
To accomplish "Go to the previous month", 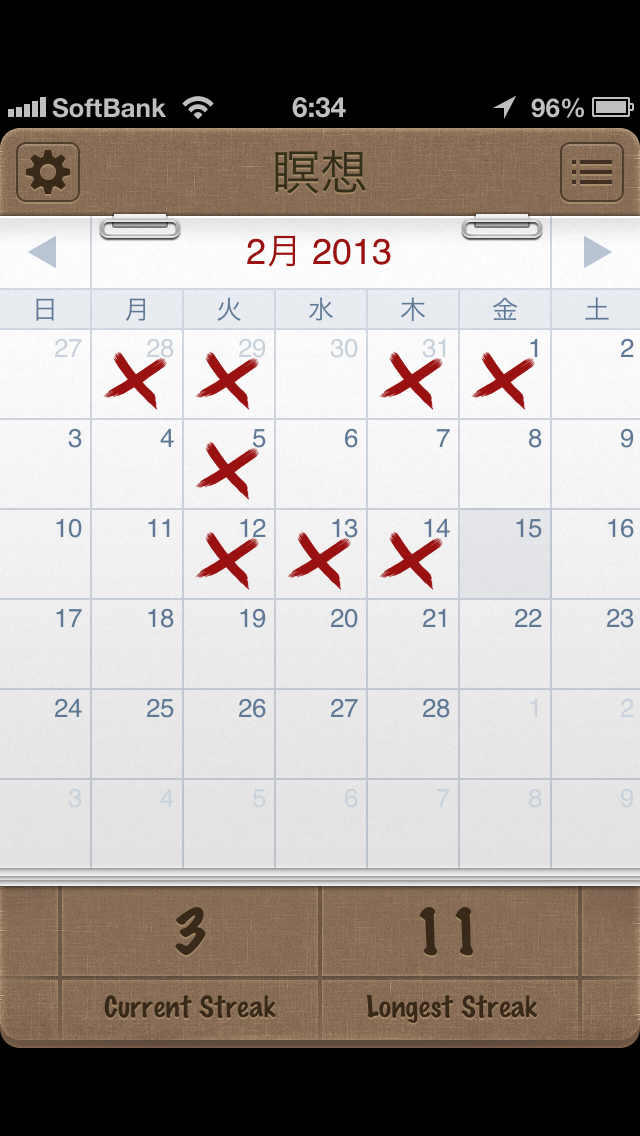I will 43,252.
